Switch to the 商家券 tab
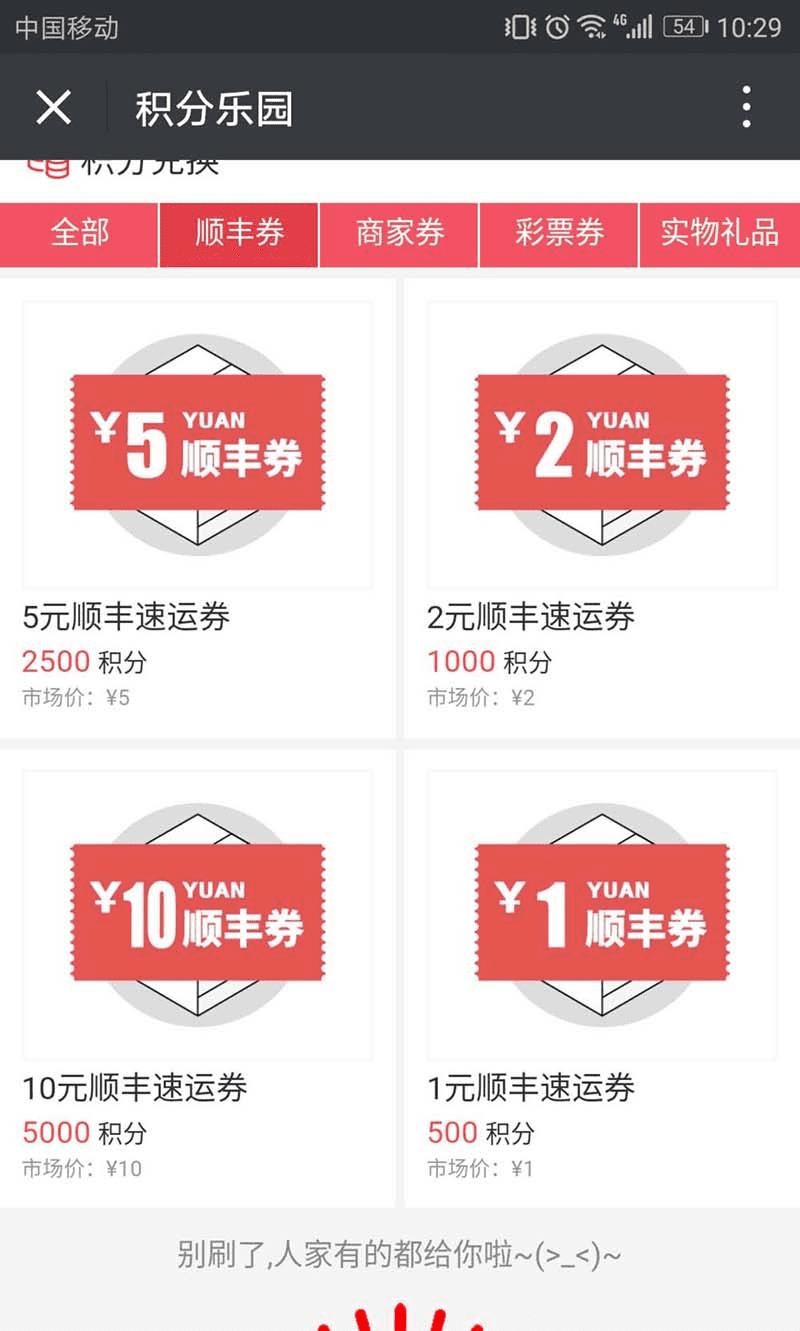 click(399, 234)
